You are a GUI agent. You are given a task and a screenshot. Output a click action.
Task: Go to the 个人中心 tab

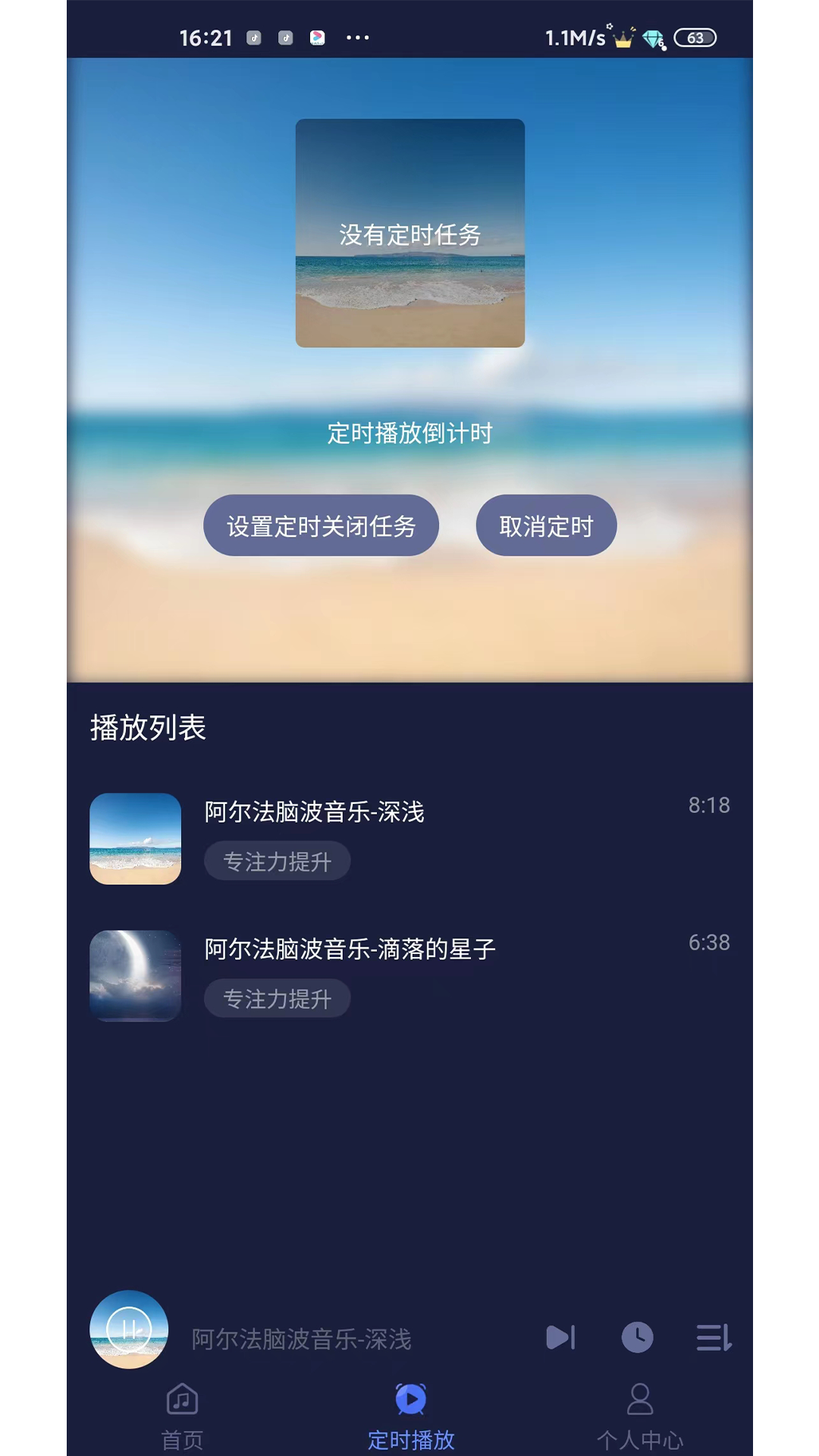639,1416
